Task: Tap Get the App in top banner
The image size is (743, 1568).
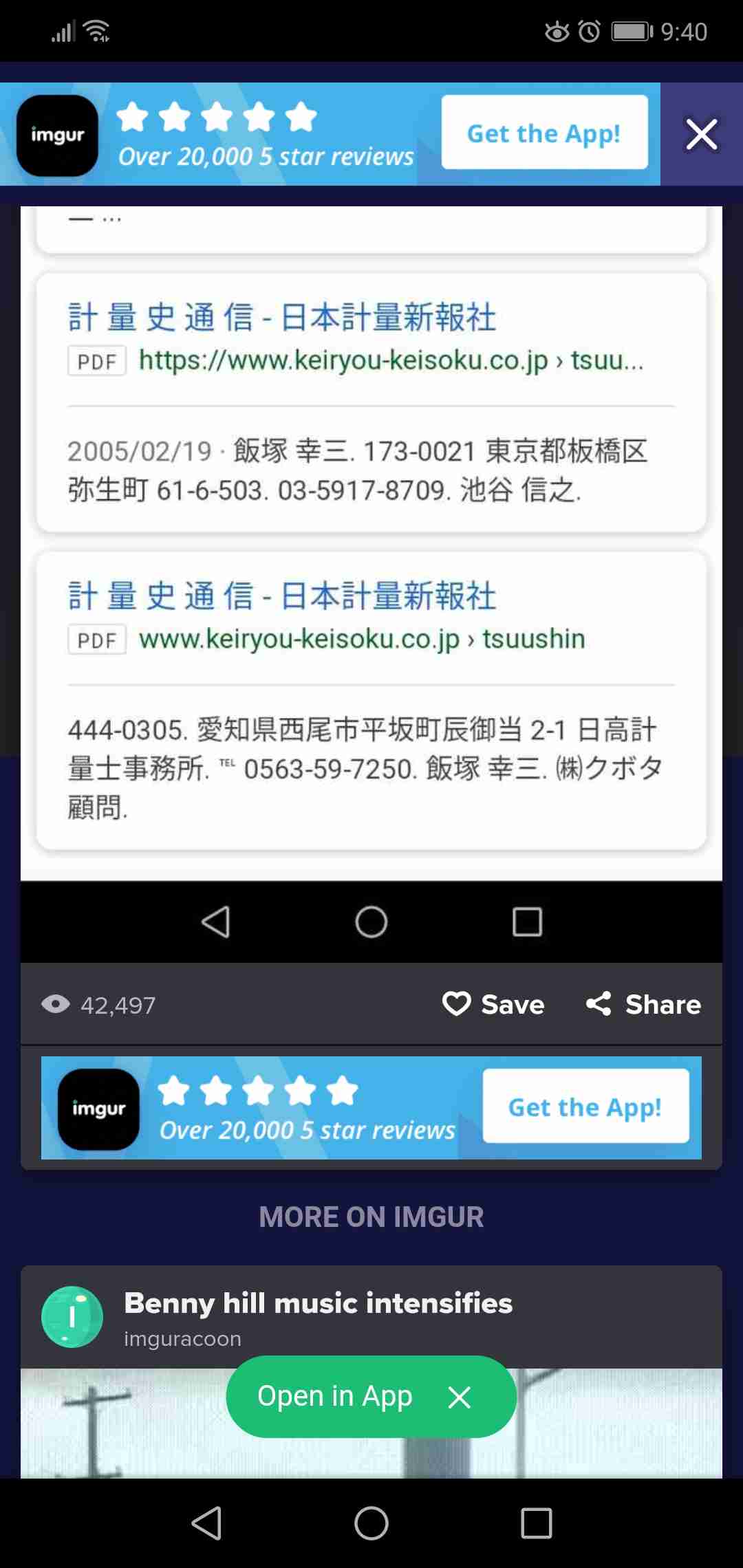Action: pos(544,133)
